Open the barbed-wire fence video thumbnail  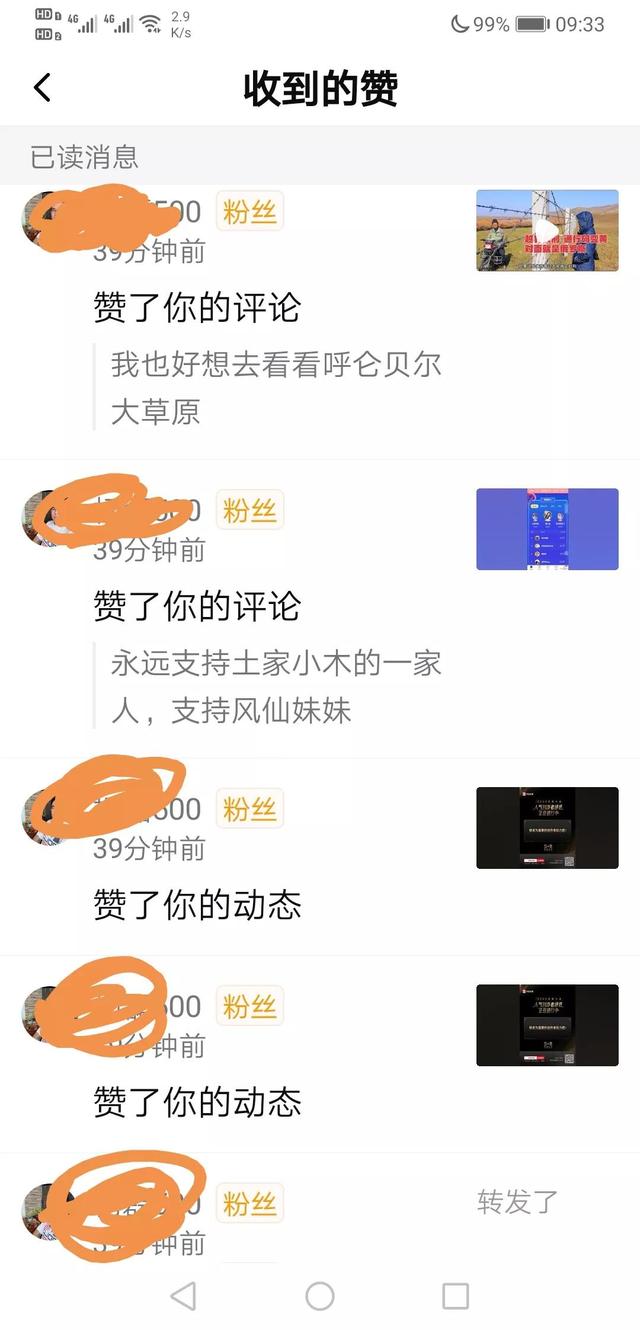point(547,231)
